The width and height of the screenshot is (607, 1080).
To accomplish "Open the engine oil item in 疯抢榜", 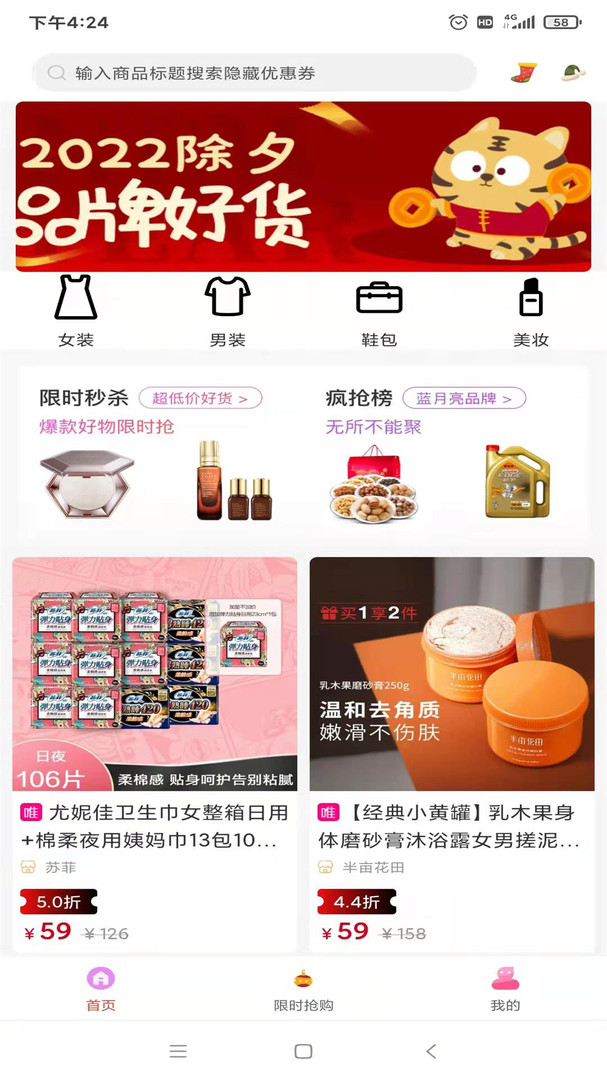I will point(517,481).
